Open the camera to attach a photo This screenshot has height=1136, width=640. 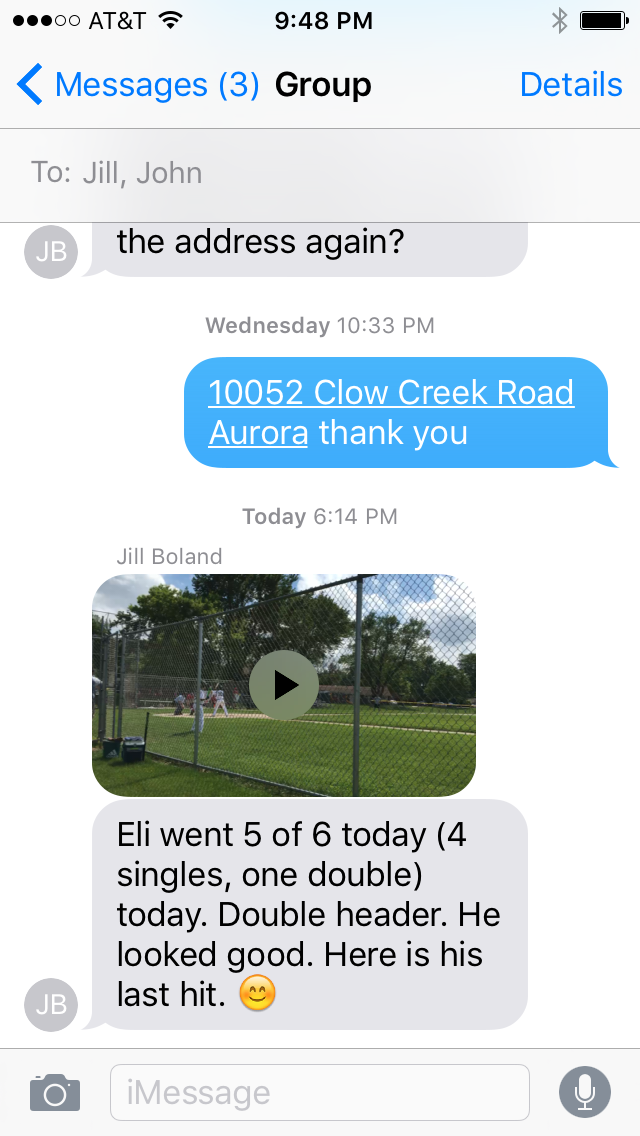click(x=55, y=1092)
